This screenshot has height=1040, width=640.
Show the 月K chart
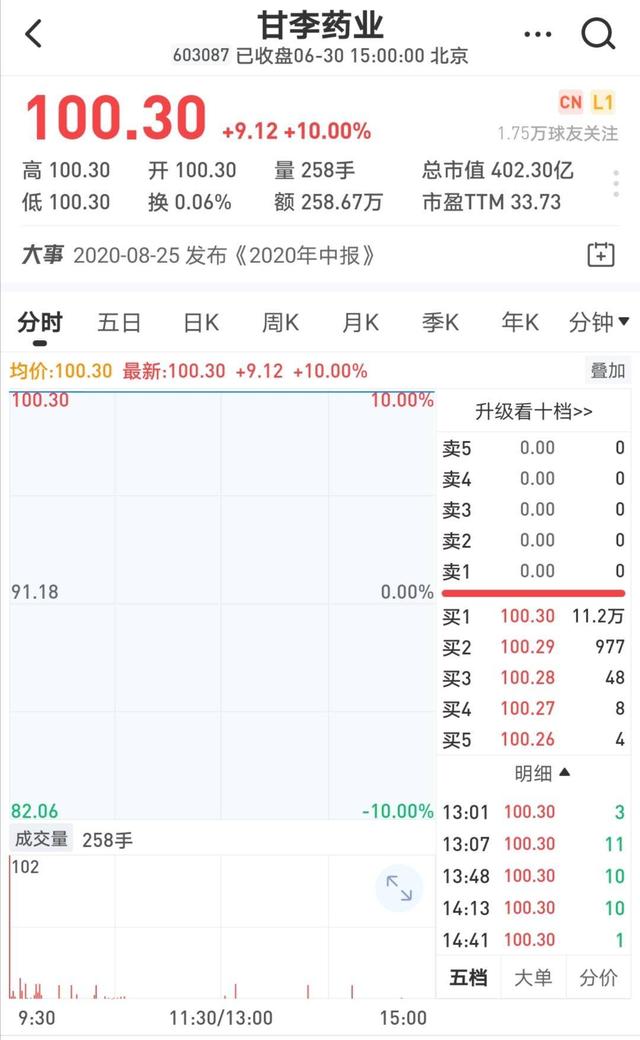pos(360,323)
